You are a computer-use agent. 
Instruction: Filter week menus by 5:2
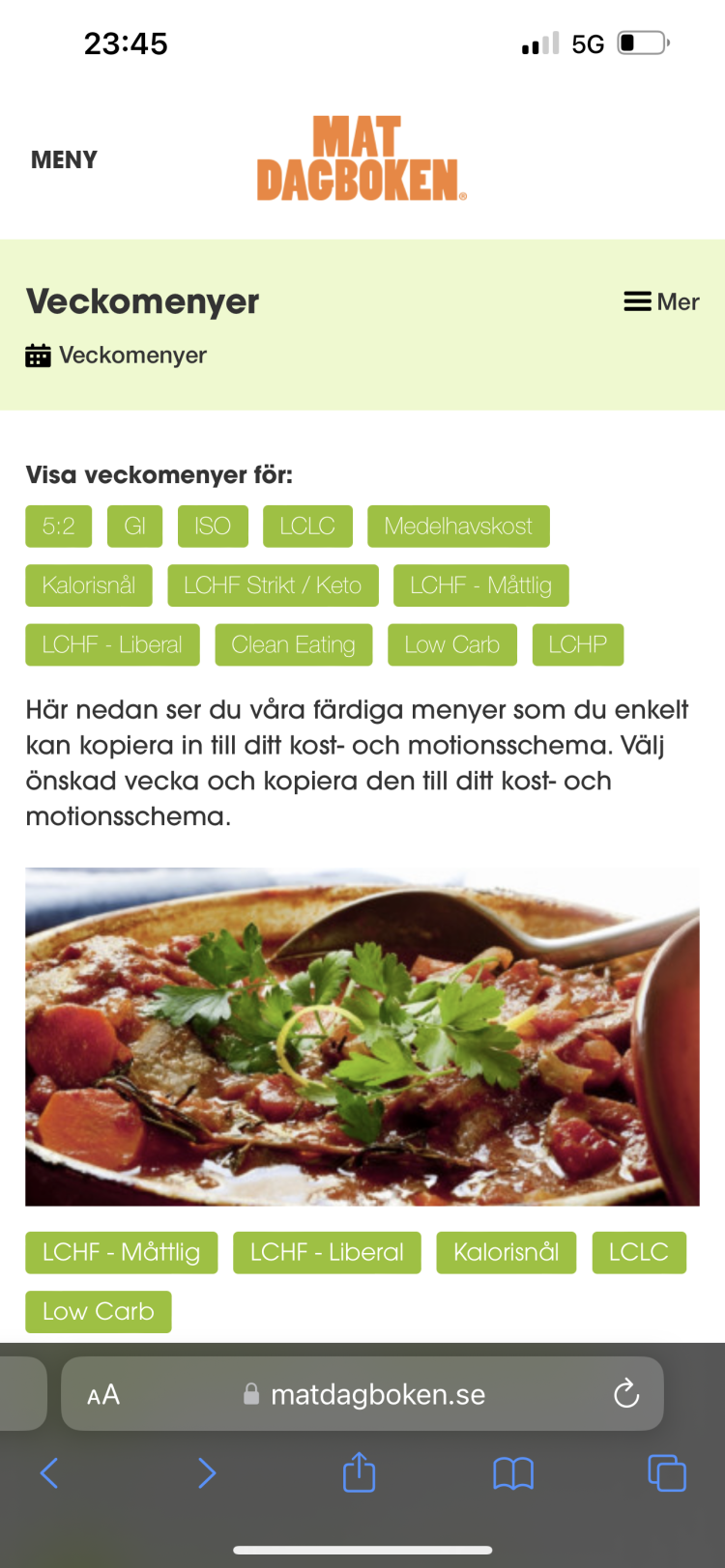pyautogui.click(x=58, y=527)
